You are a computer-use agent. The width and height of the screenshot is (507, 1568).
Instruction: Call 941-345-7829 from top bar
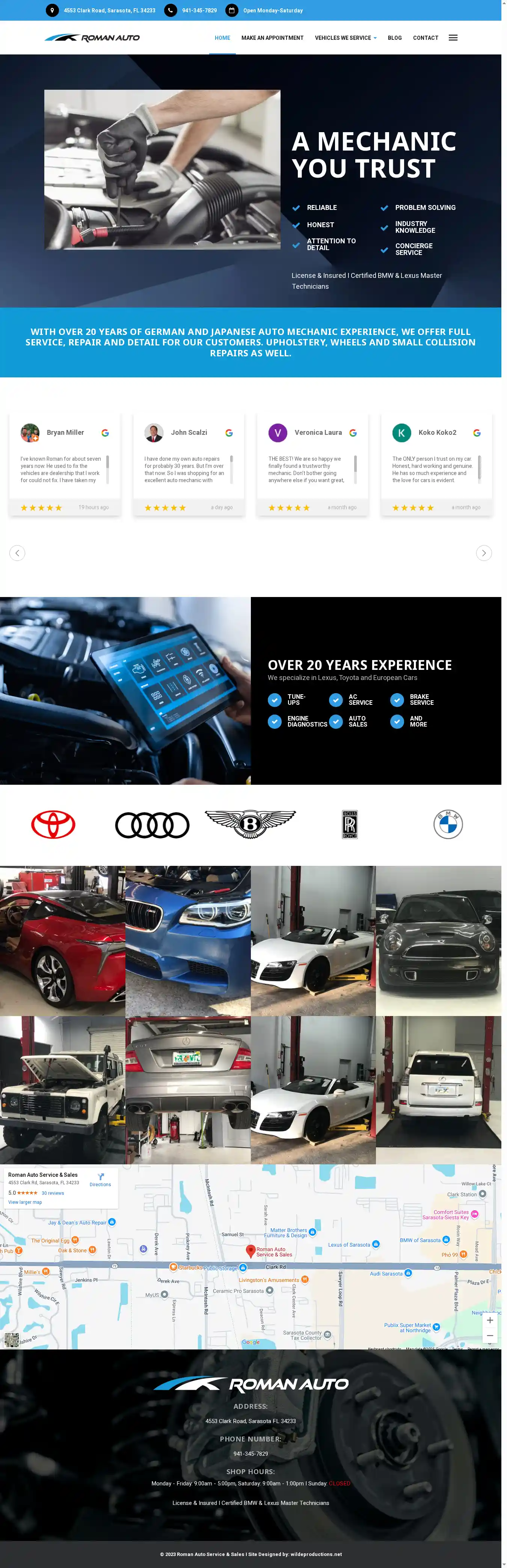tap(199, 11)
